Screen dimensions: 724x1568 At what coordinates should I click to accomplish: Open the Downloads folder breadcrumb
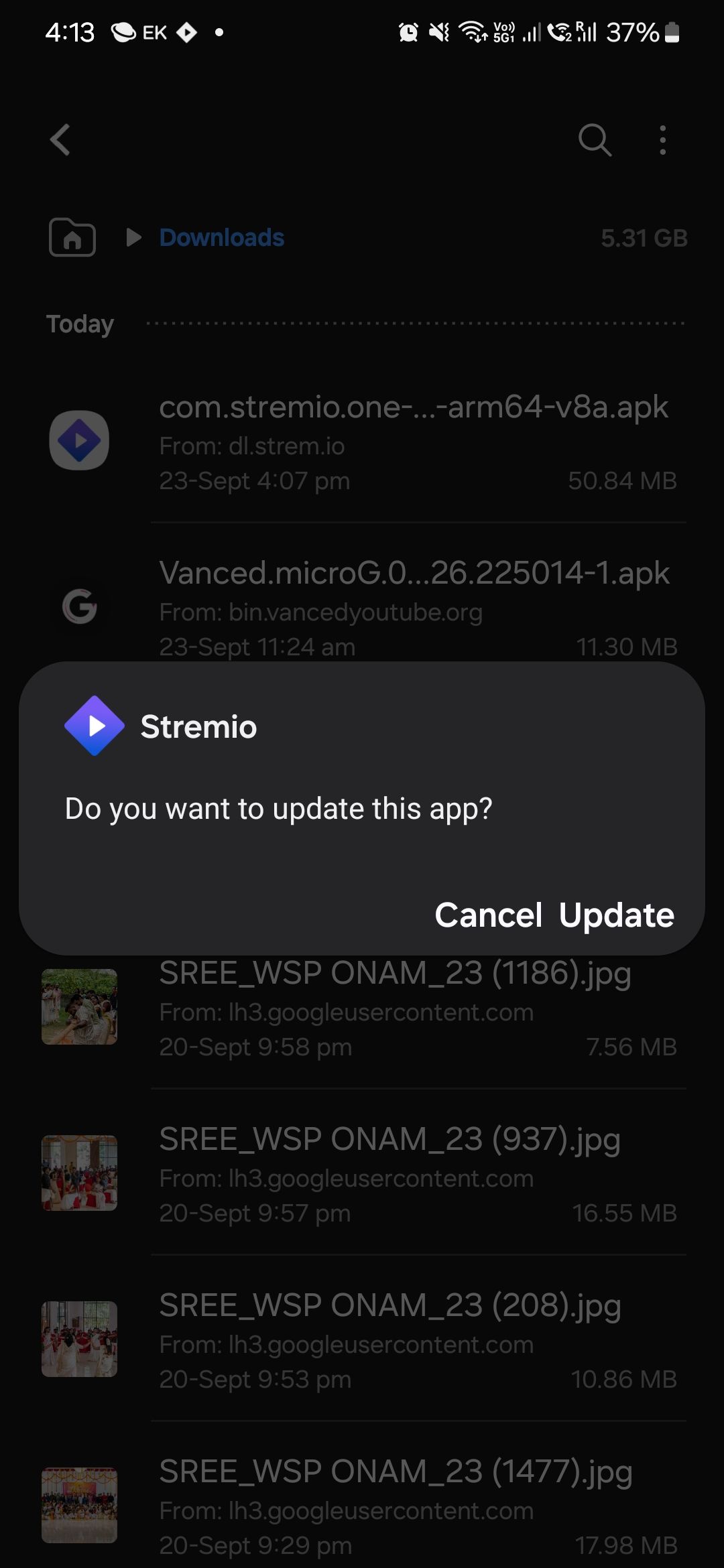[x=221, y=238]
